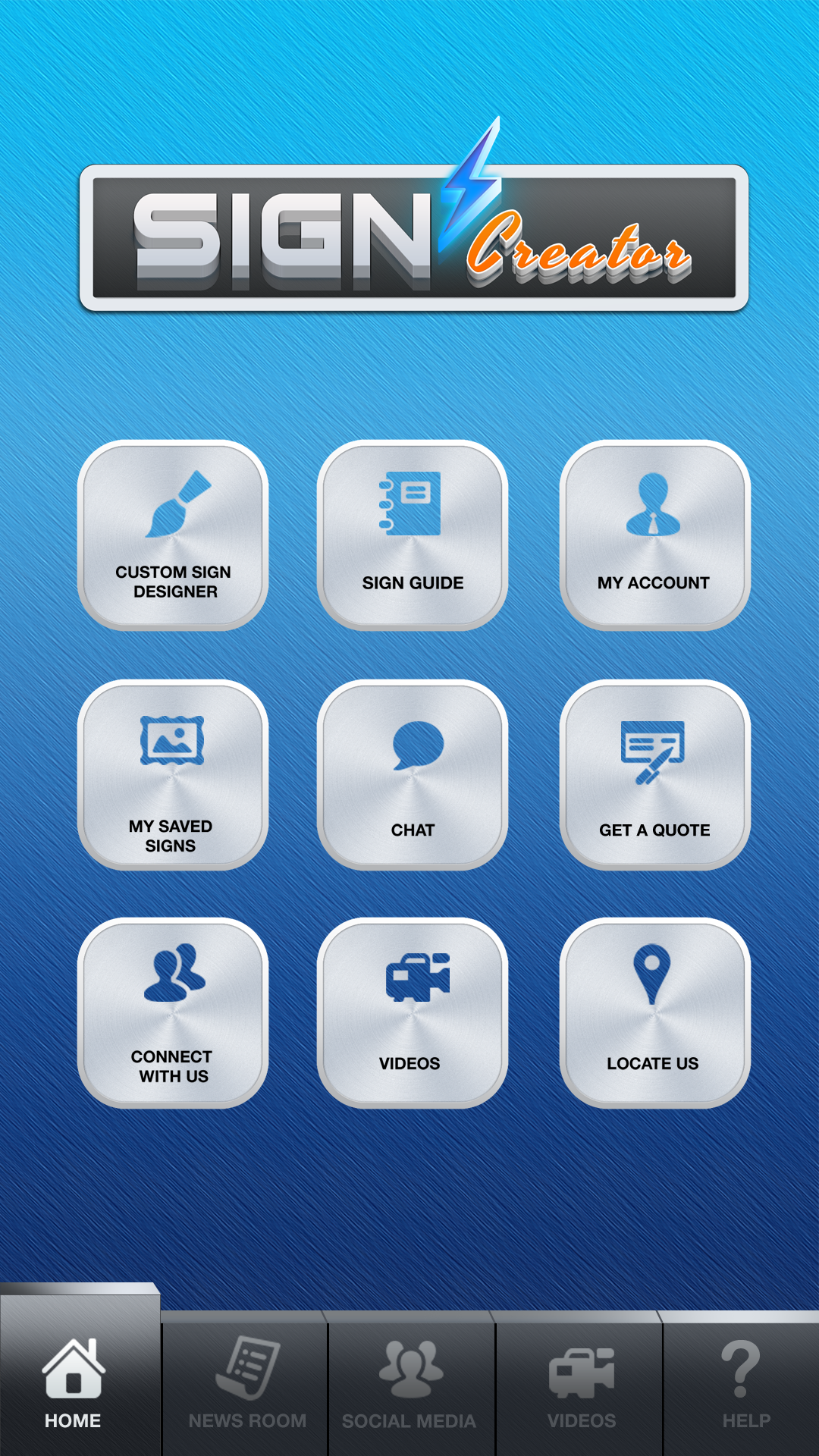Open Connect With Us

[173, 1013]
